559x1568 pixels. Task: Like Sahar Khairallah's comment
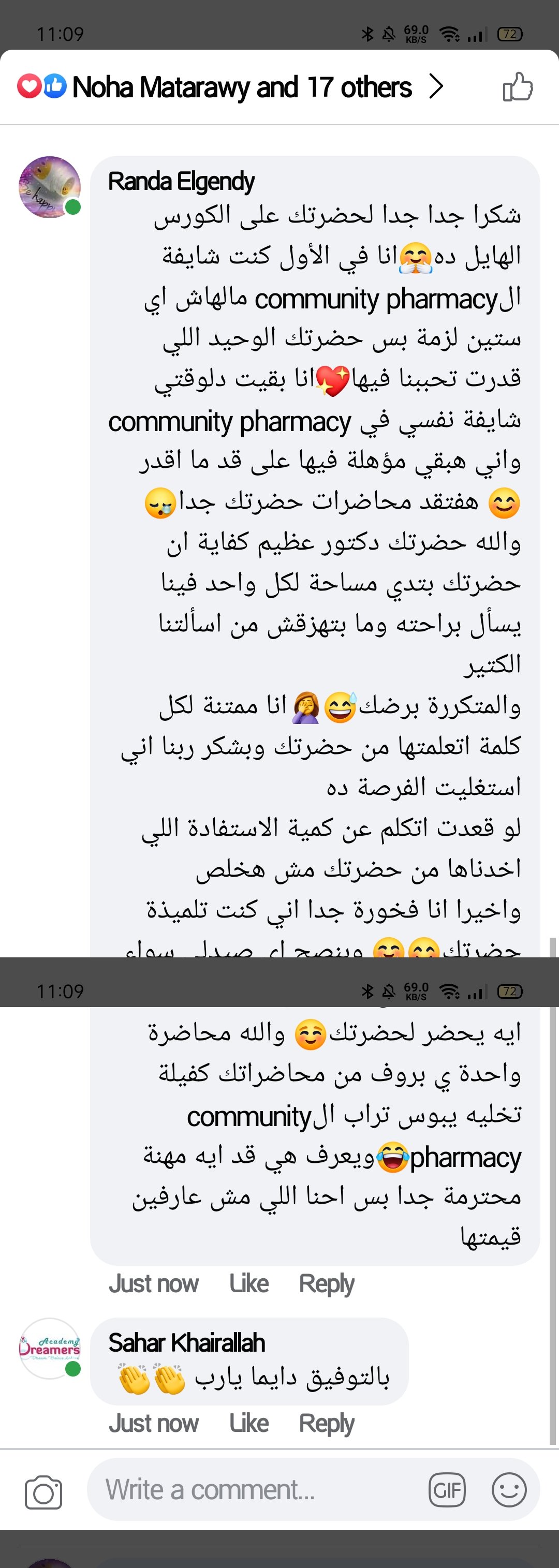tap(248, 1424)
